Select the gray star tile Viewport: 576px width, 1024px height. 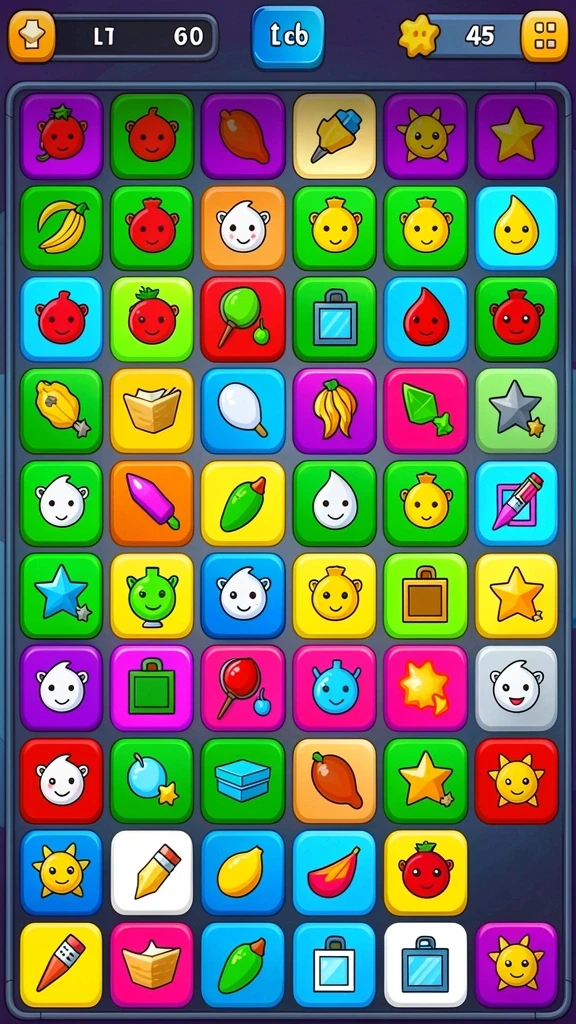517,411
